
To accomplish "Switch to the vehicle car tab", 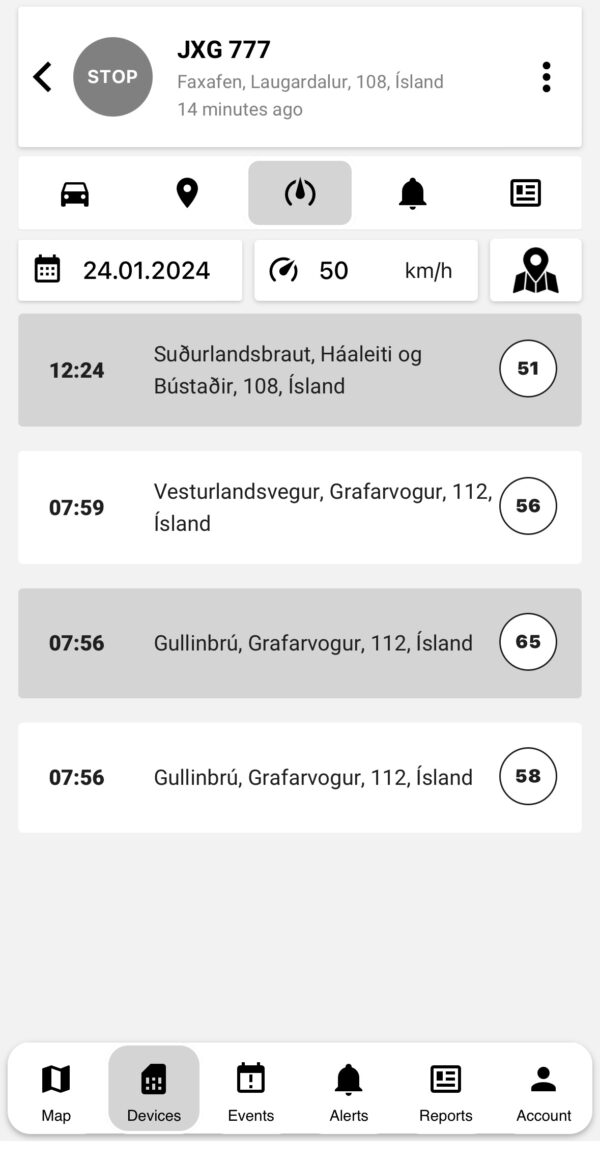I will (x=75, y=194).
